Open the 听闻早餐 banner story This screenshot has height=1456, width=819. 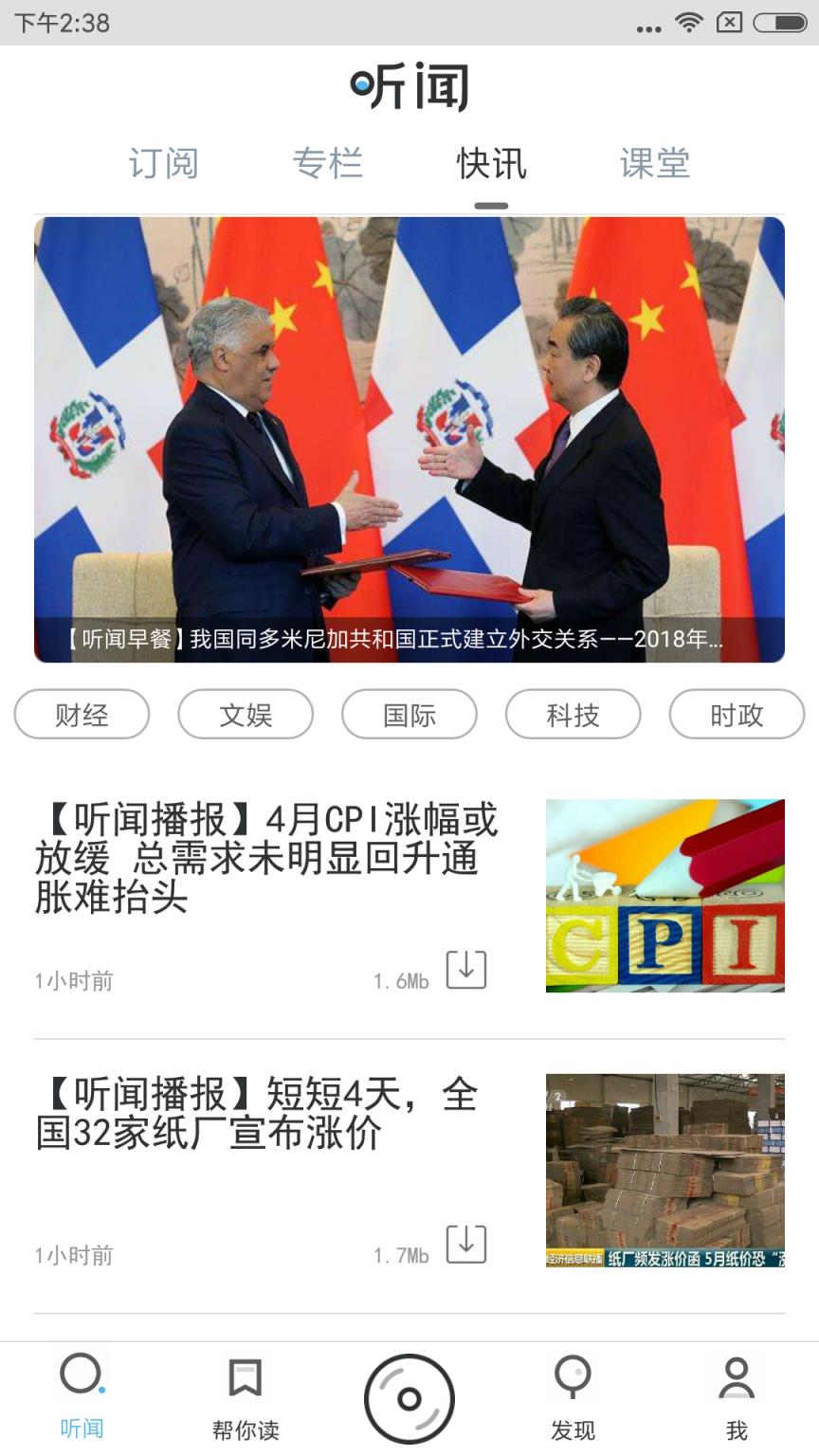(x=409, y=440)
